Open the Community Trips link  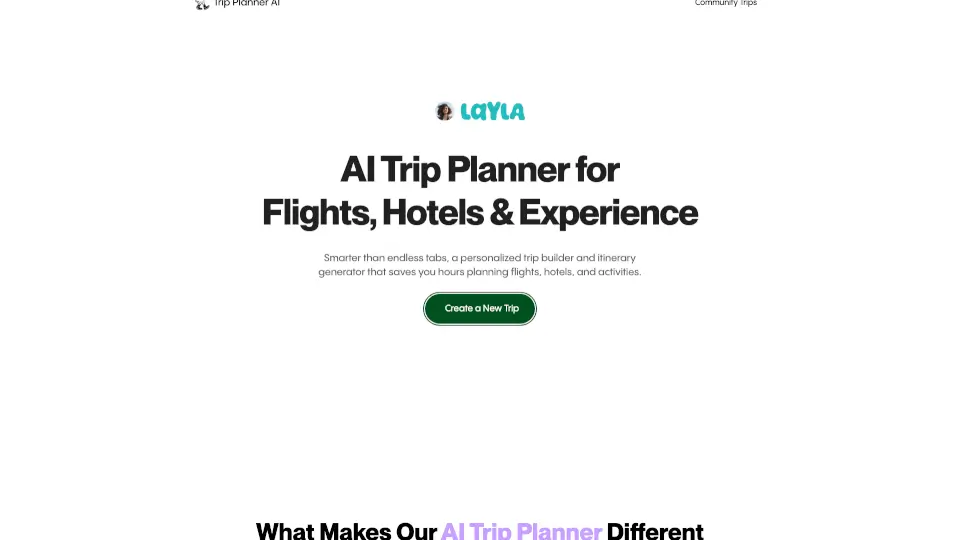[x=725, y=3]
